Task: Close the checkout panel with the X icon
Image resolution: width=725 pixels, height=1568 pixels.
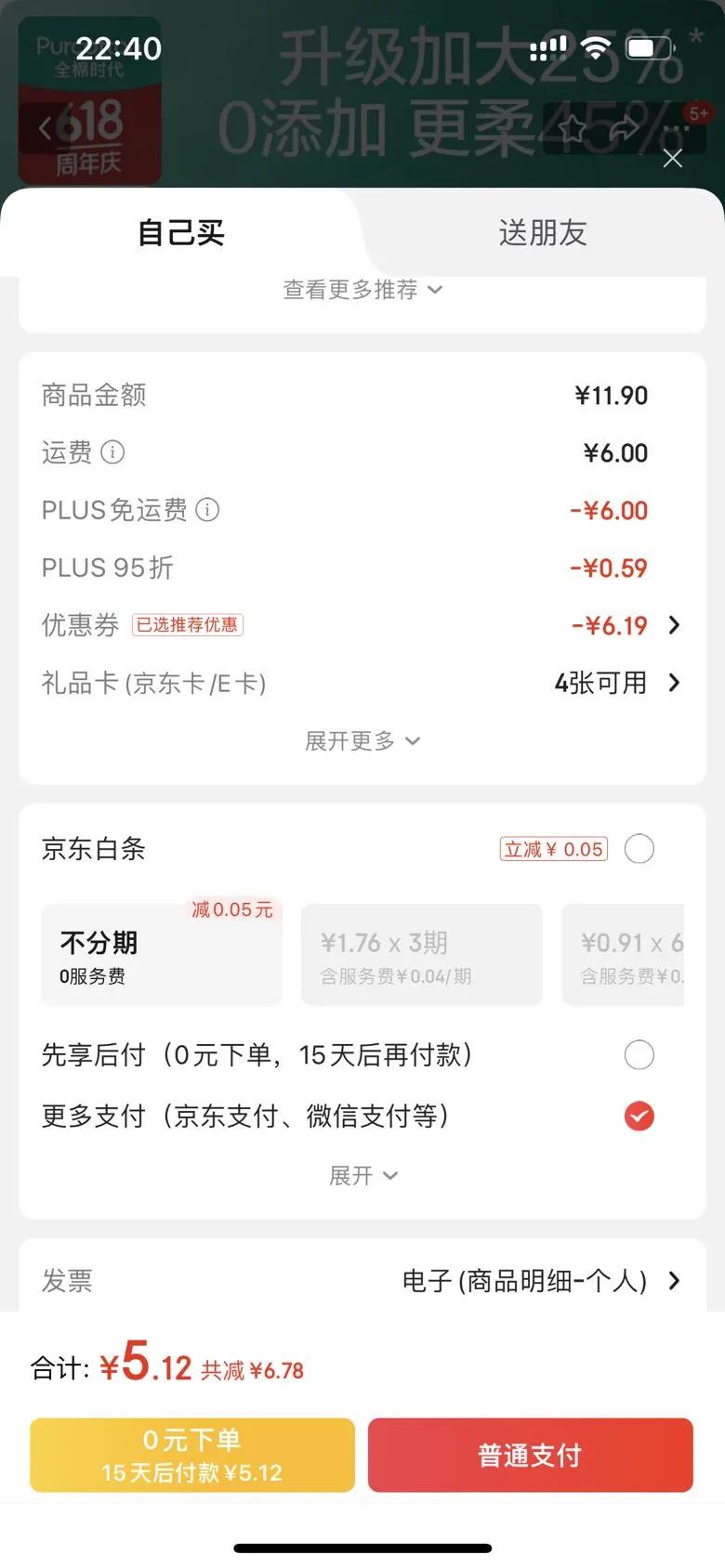Action: [x=672, y=158]
